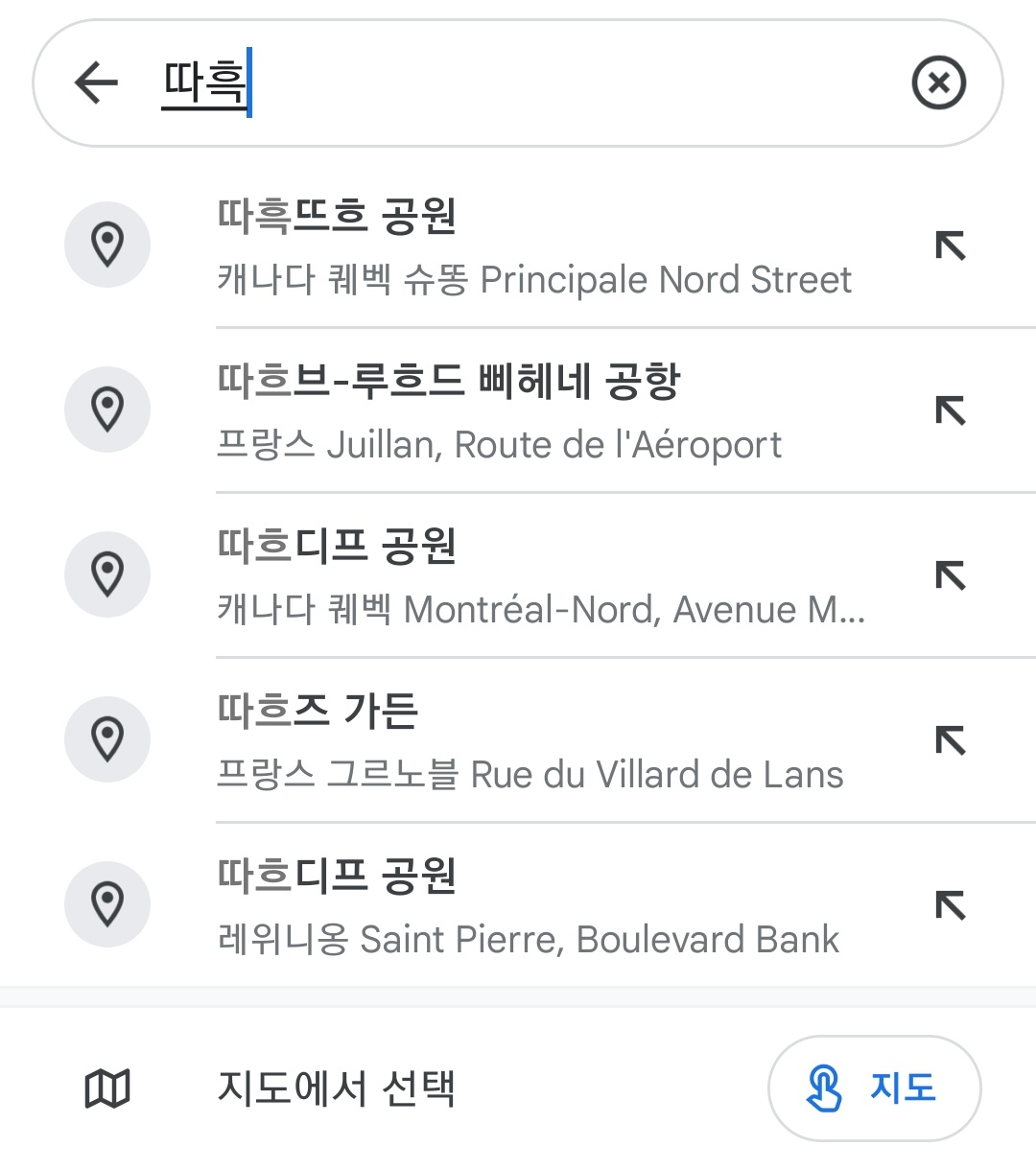The height and width of the screenshot is (1170, 1036).
Task: Fill search with 따흑뜨흐 공원 using arrow
Action: point(950,246)
